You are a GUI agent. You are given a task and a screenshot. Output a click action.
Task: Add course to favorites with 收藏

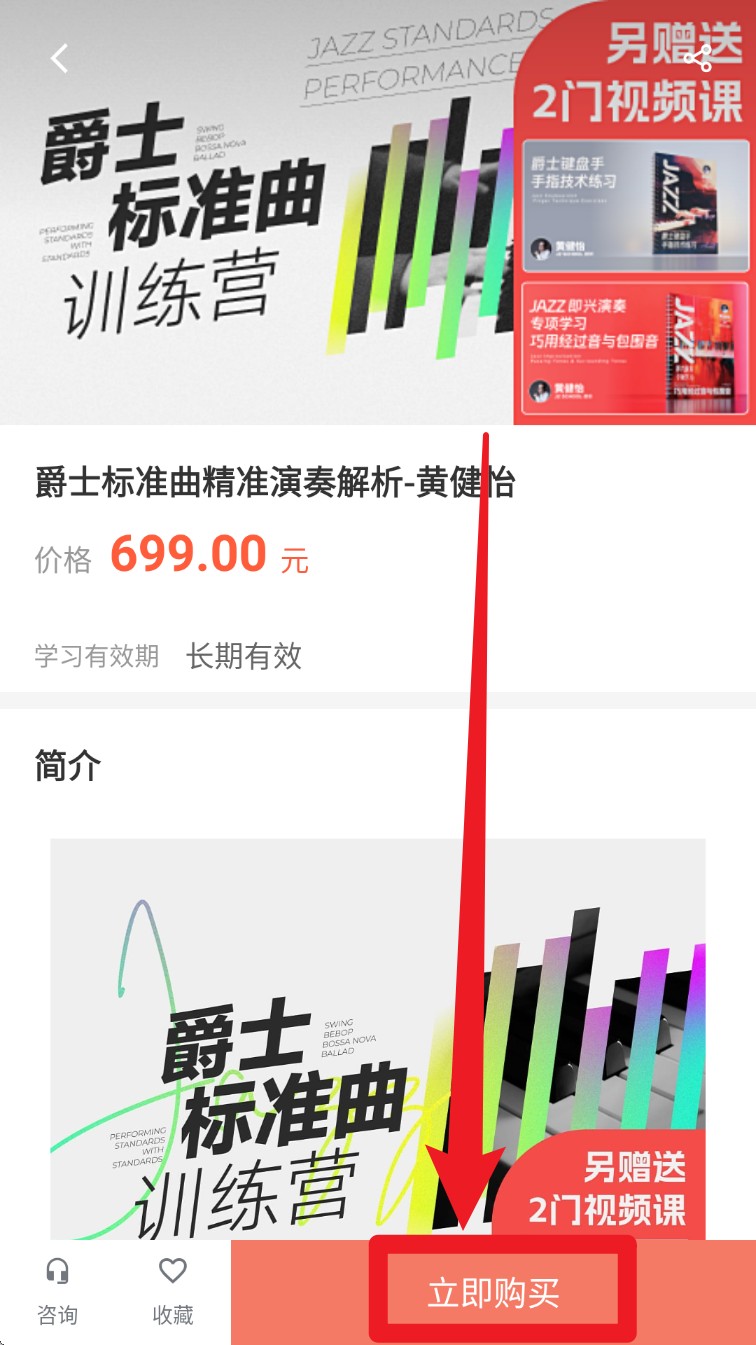(173, 1291)
